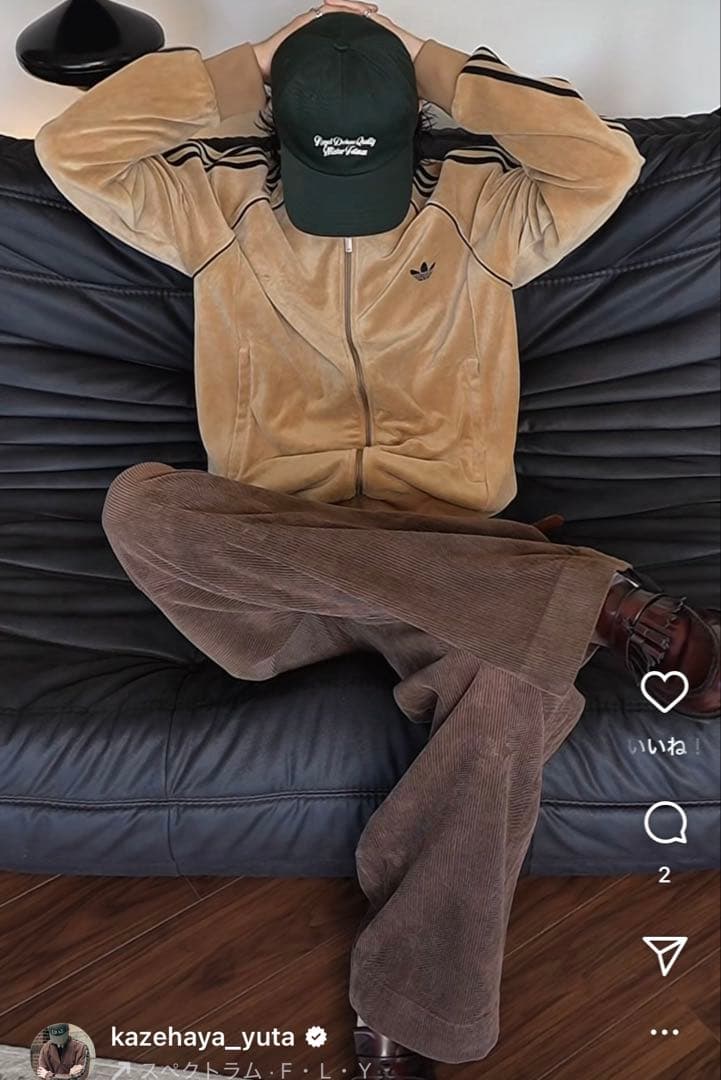This screenshot has width=721, height=1080.
Task: Open the three-dot more options menu
Action: pos(664,1031)
